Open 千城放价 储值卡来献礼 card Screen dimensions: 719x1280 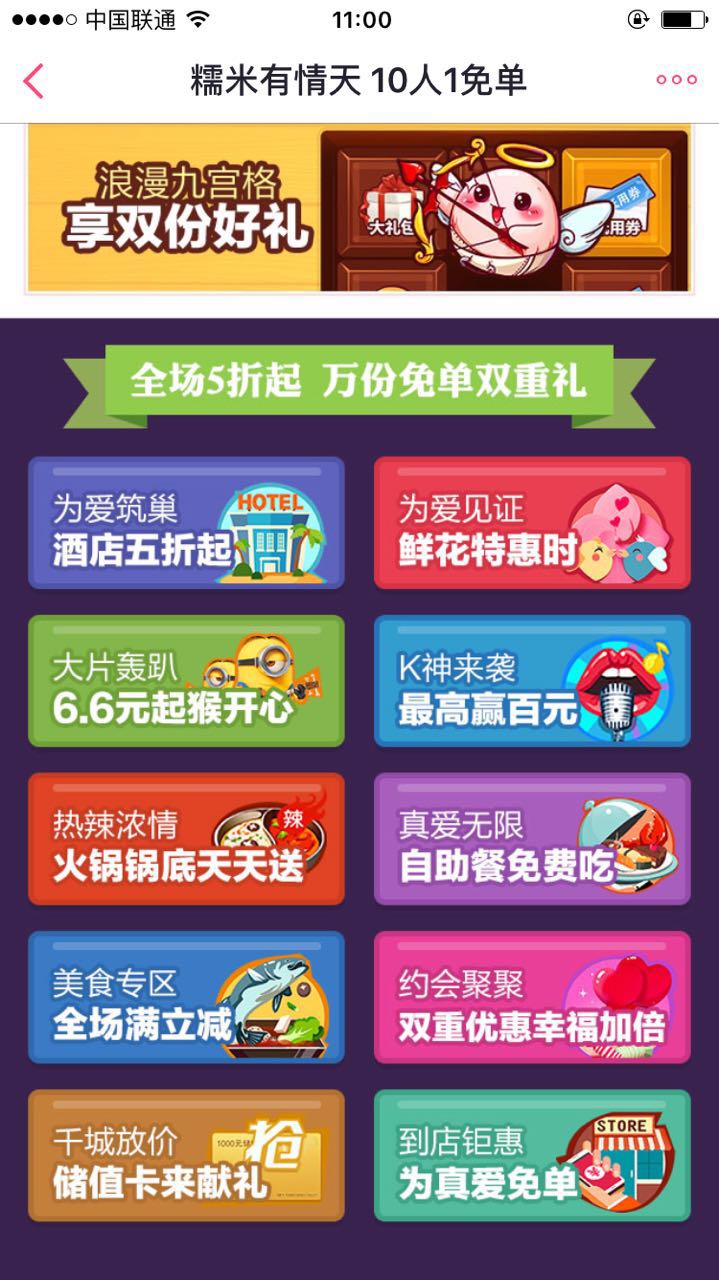[186, 1155]
